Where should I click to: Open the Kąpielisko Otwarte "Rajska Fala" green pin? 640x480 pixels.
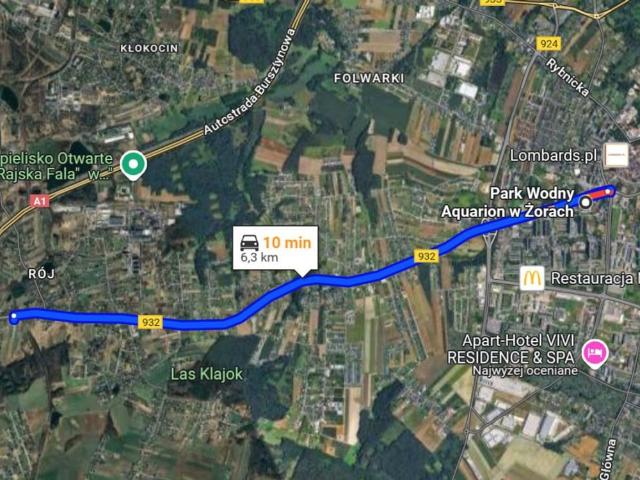132,164
